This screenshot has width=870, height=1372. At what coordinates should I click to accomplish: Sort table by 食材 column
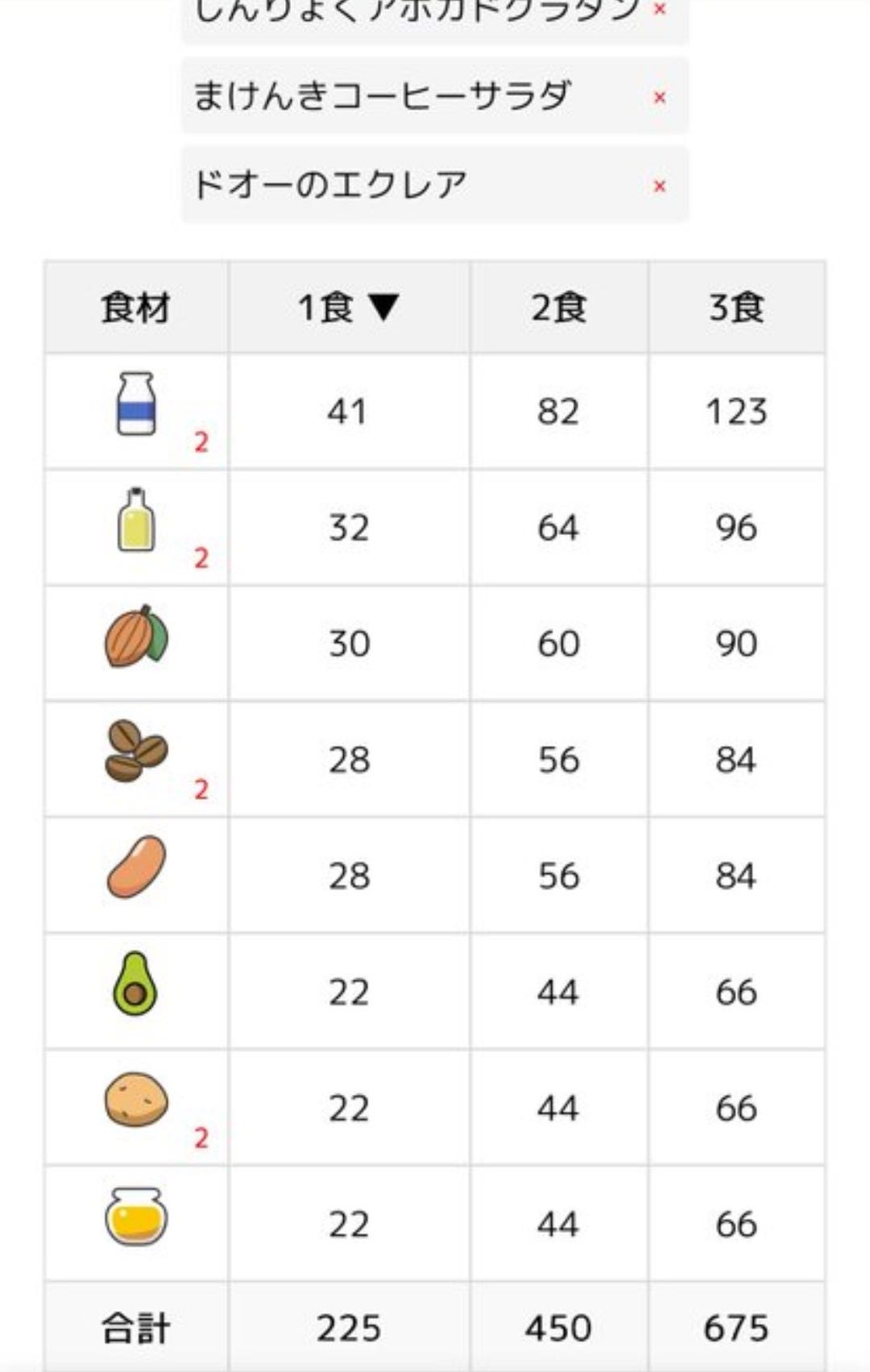[x=135, y=307]
